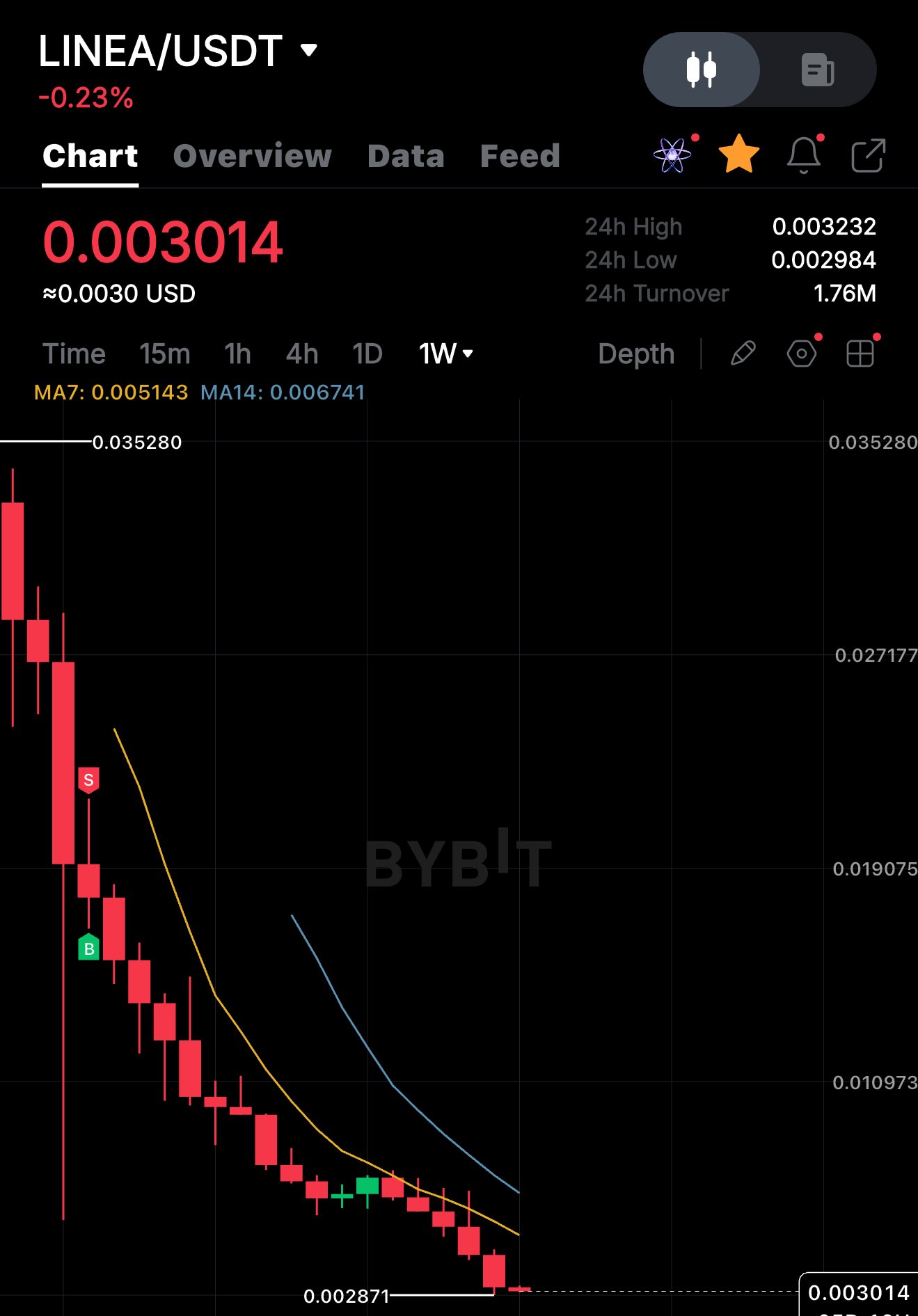The image size is (918, 1316).
Task: Remove LINEA/USDT from favorites star
Action: 738,154
